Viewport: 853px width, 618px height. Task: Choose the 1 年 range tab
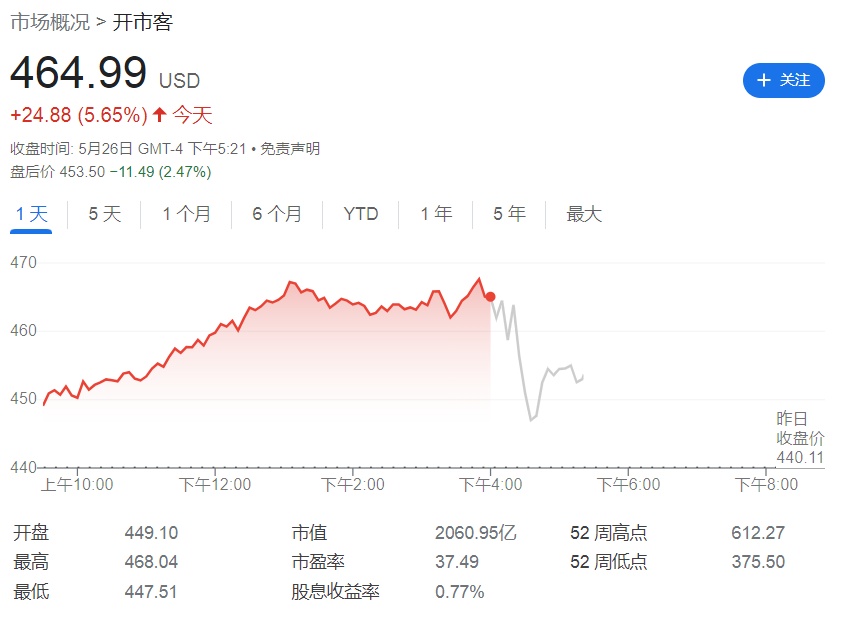tap(436, 214)
